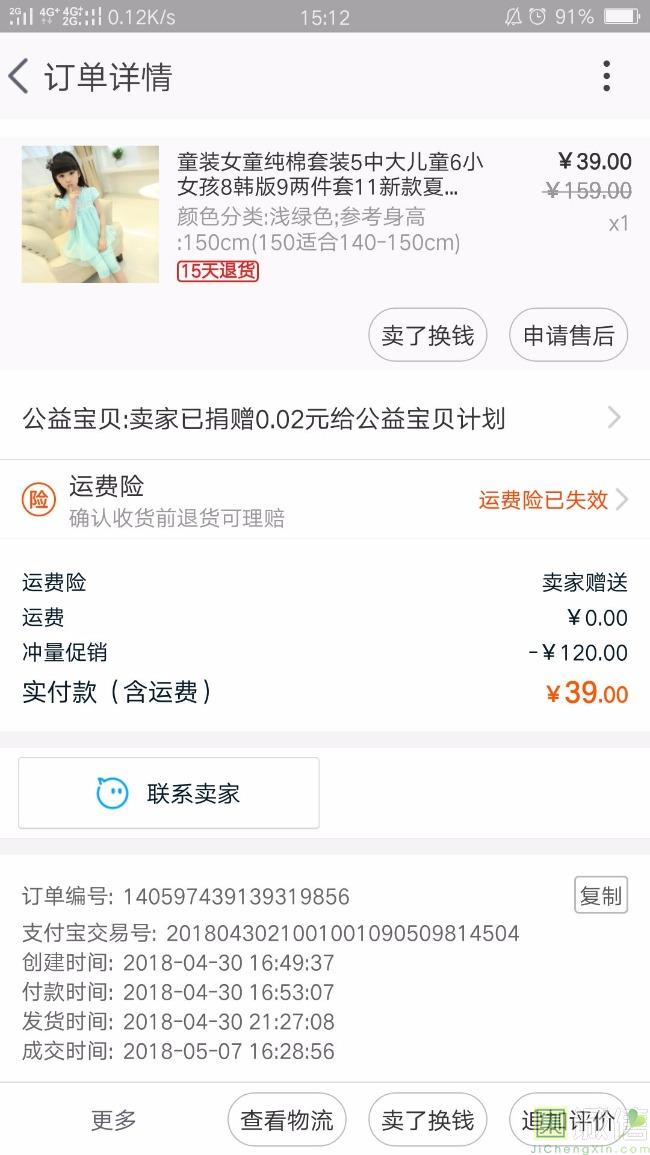Go back from 订单详情 page
Image resolution: width=650 pixels, height=1155 pixels.
tap(20, 77)
